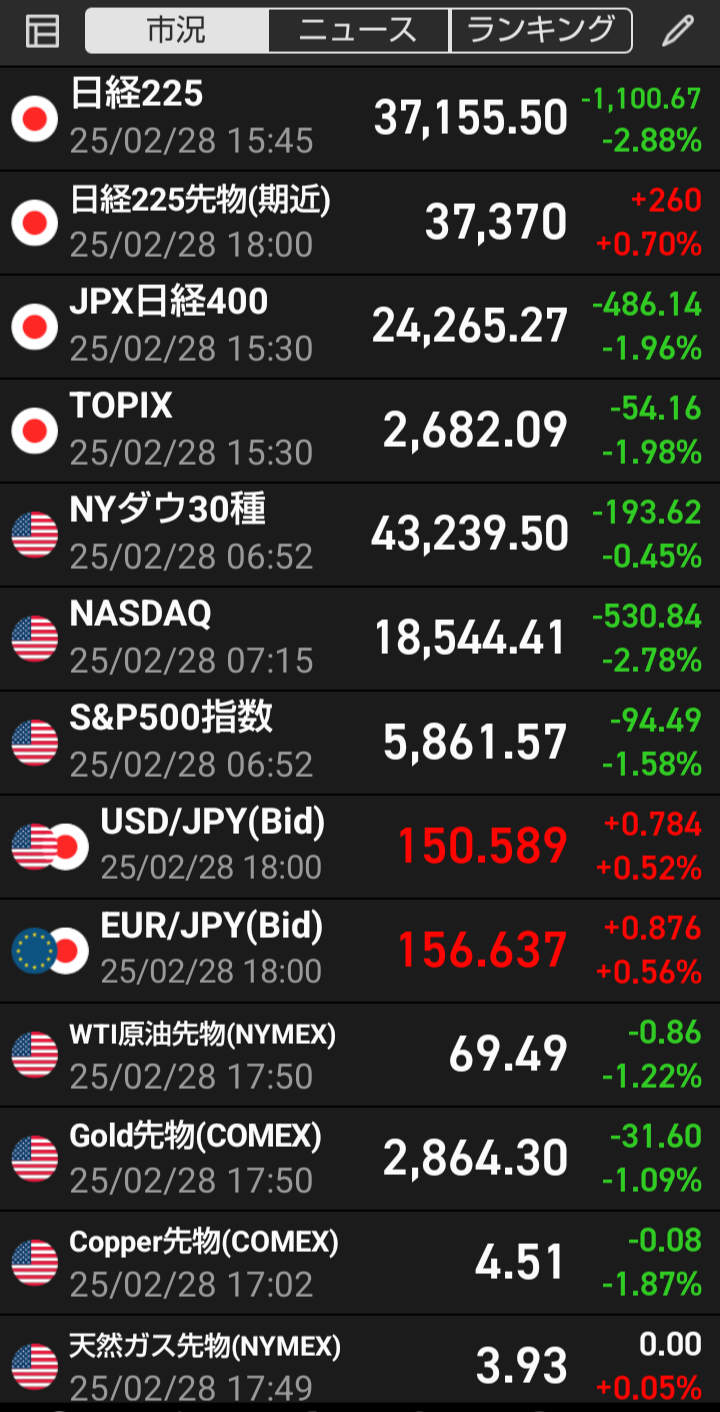The width and height of the screenshot is (720, 1412).
Task: Open 日経225先物(期近) row
Action: [x=360, y=223]
